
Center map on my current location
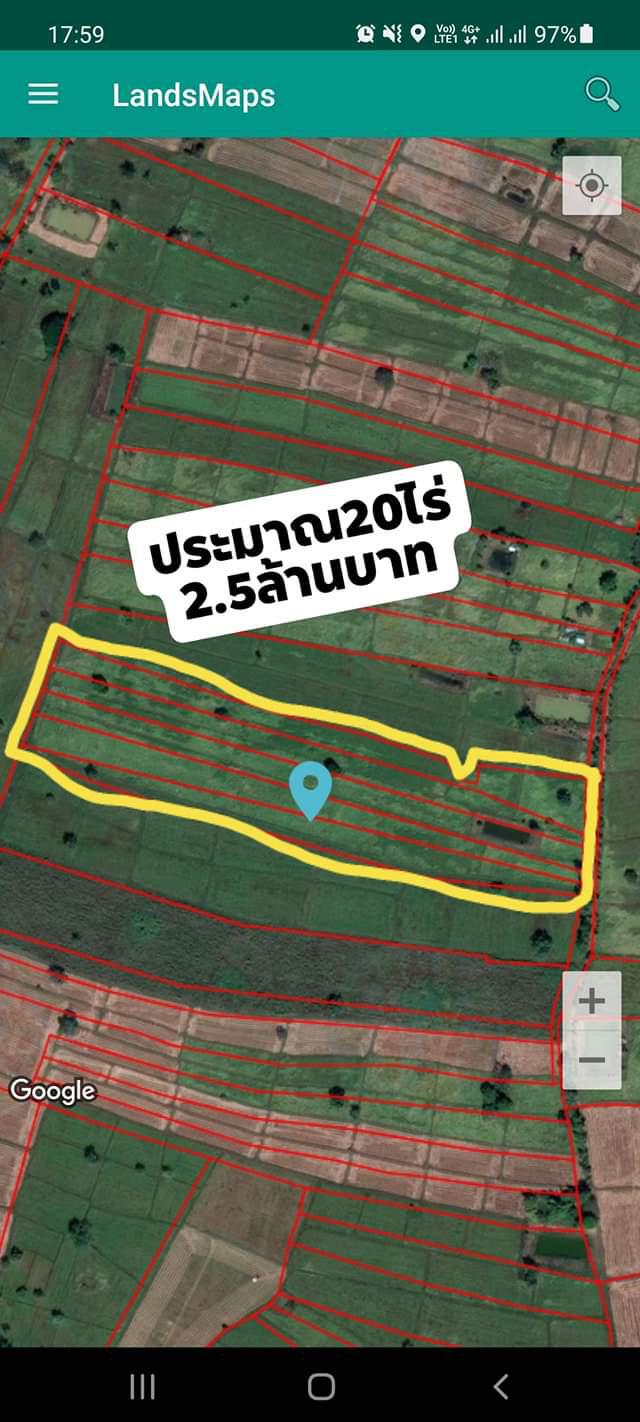click(x=592, y=185)
